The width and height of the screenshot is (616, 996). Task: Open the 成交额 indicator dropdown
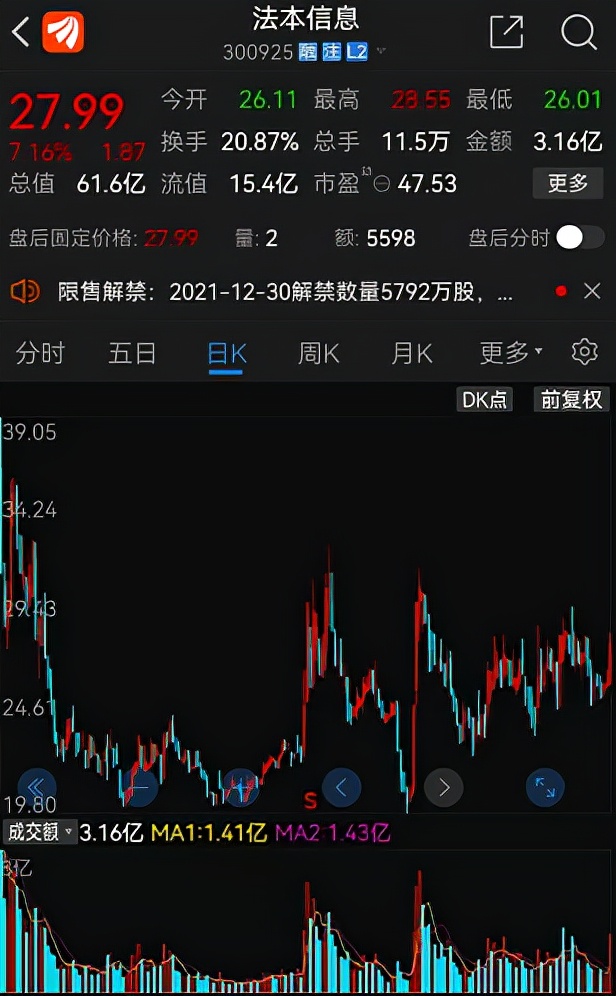40,832
